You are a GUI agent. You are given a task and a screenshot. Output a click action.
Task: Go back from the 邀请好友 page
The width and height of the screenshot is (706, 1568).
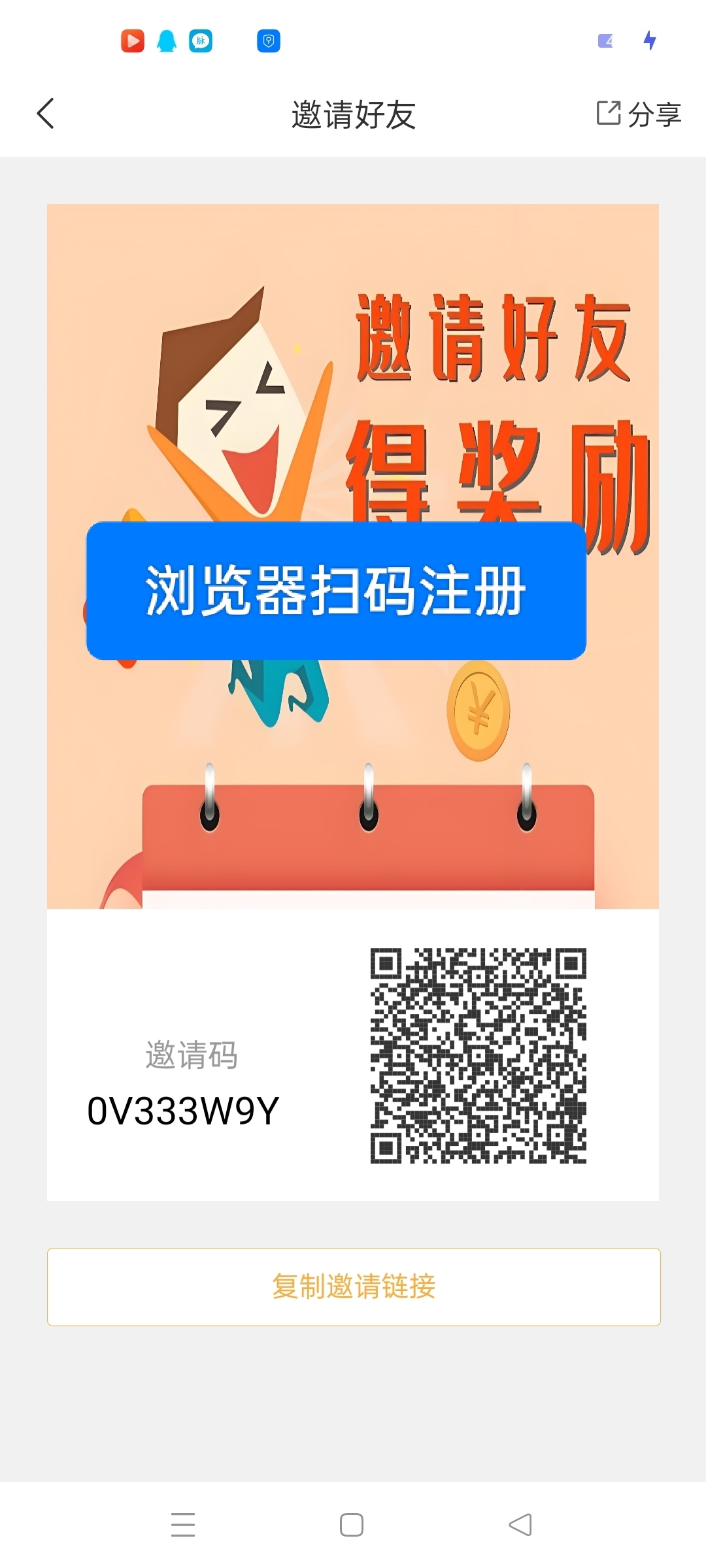click(45, 114)
